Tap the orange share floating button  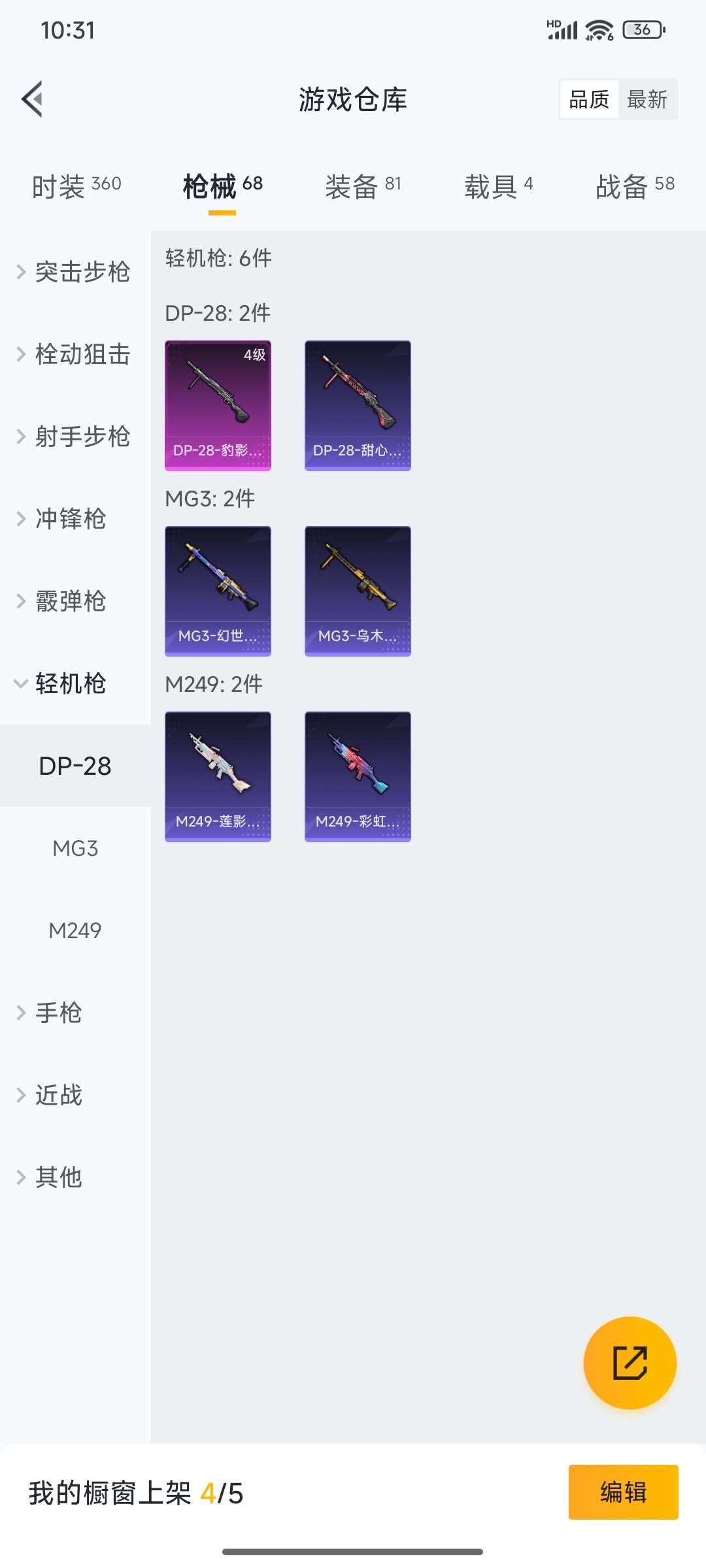[630, 1363]
